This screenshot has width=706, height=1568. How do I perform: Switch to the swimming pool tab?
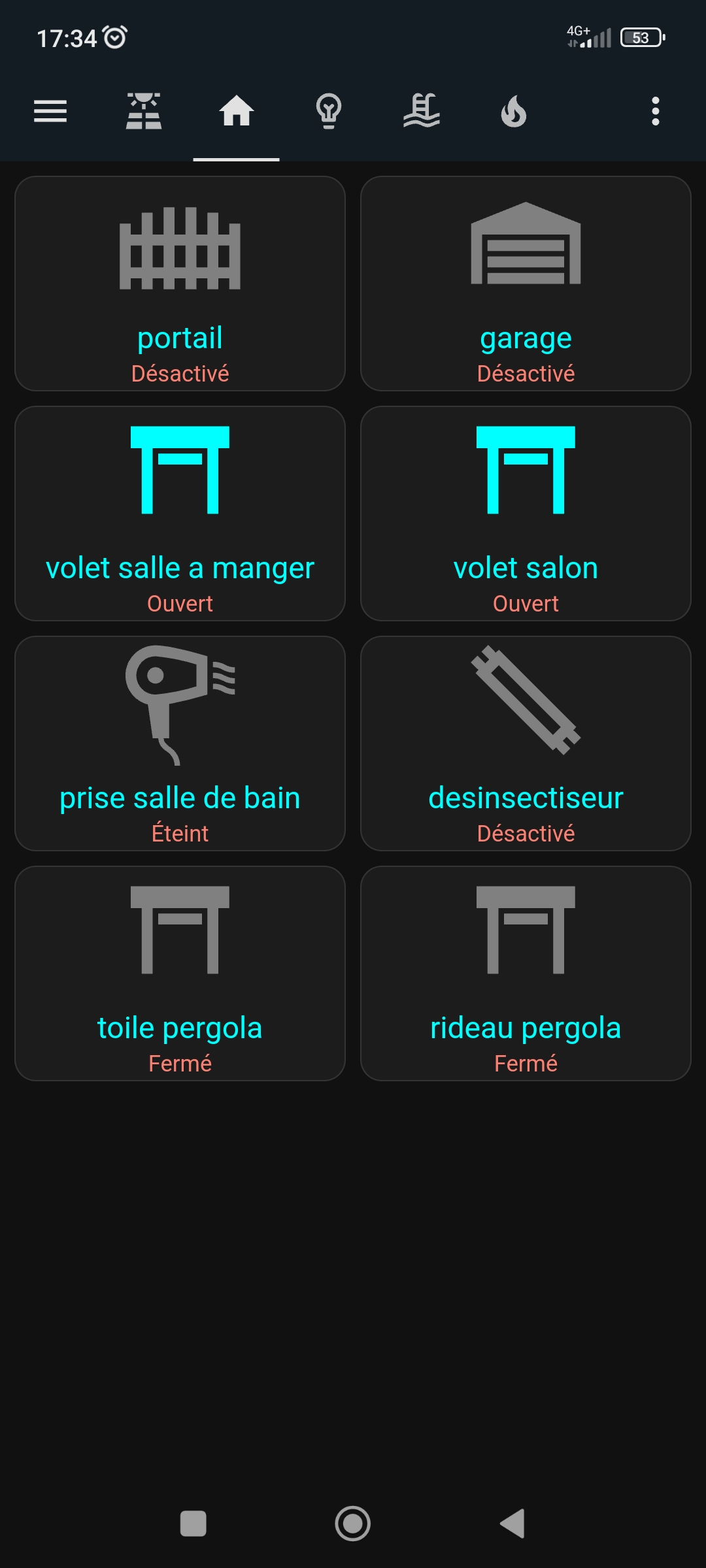pyautogui.click(x=422, y=111)
